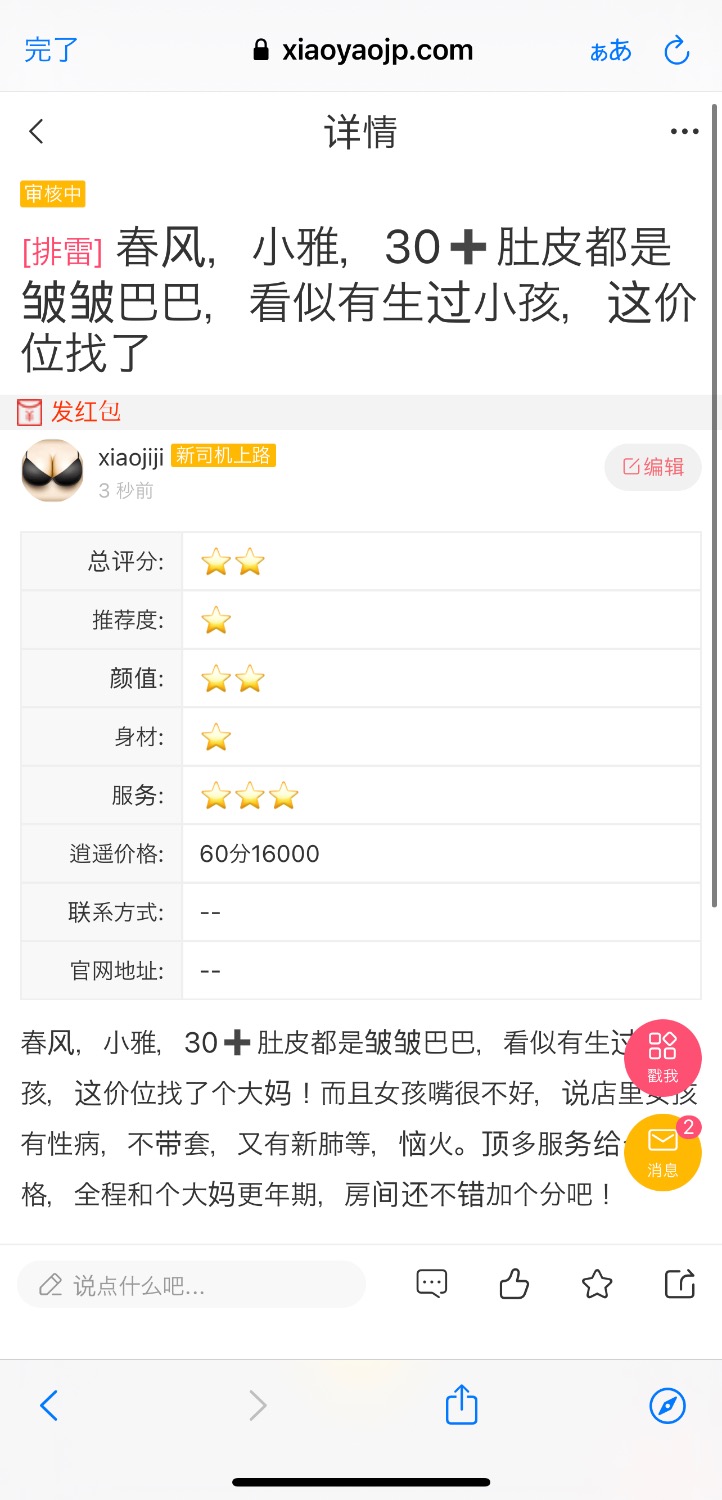
Task: Share the post via bottom share icon
Action: [x=680, y=1284]
